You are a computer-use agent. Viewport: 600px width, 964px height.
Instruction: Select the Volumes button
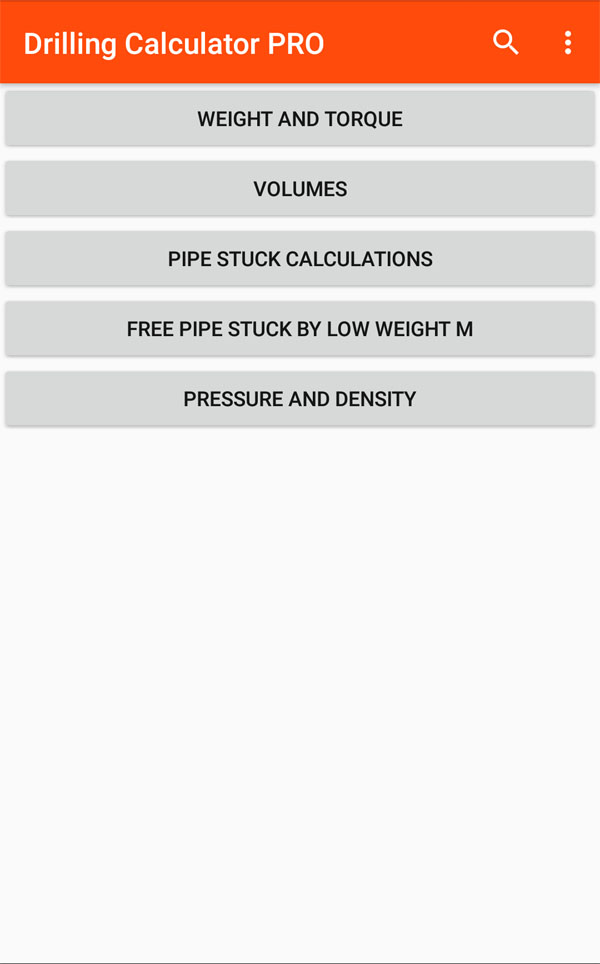coord(300,189)
